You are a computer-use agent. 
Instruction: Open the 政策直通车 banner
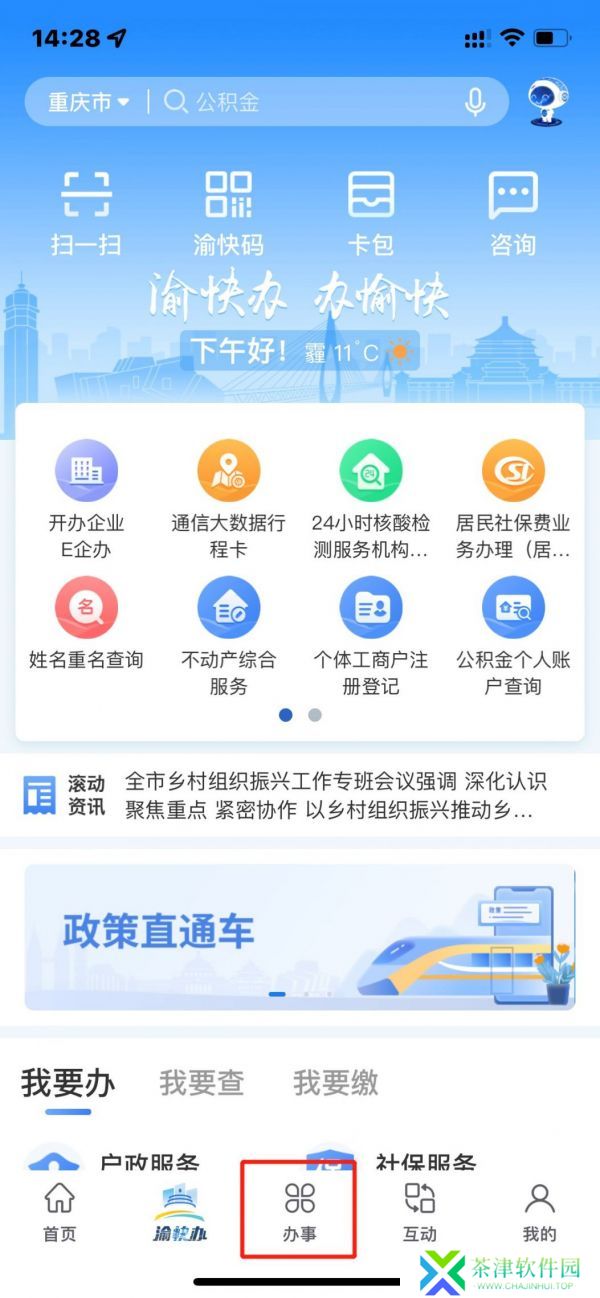[x=300, y=937]
